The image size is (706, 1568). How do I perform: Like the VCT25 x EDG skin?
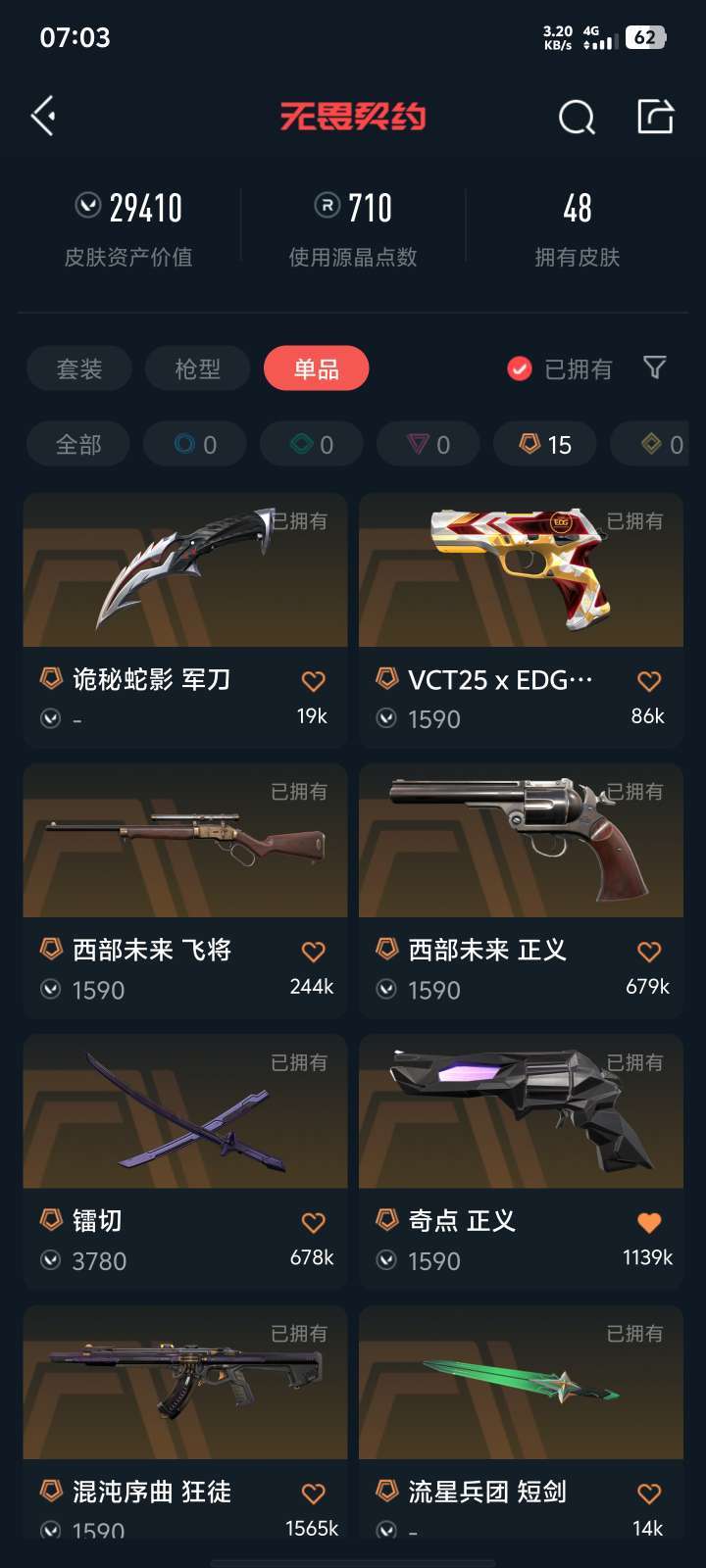(x=649, y=681)
